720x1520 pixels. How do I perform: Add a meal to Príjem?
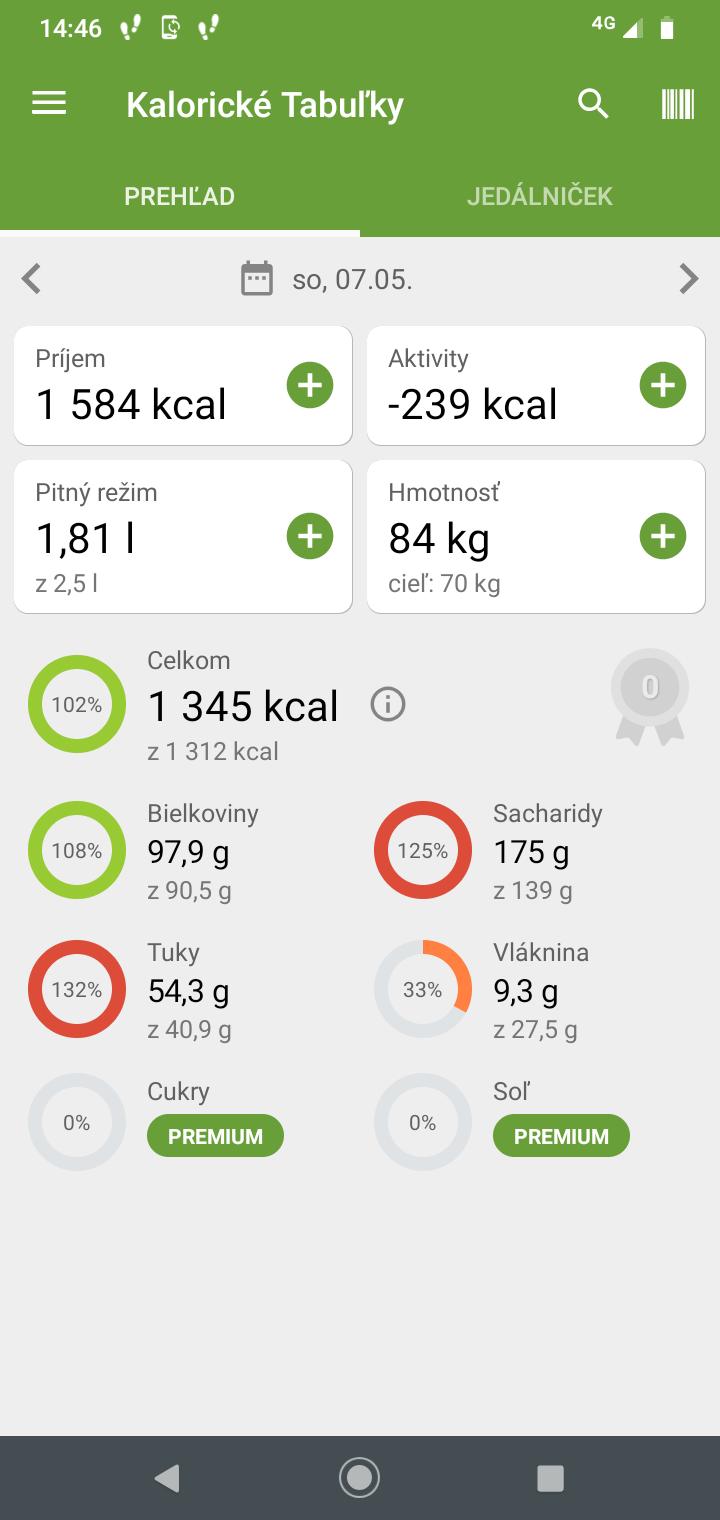click(310, 385)
